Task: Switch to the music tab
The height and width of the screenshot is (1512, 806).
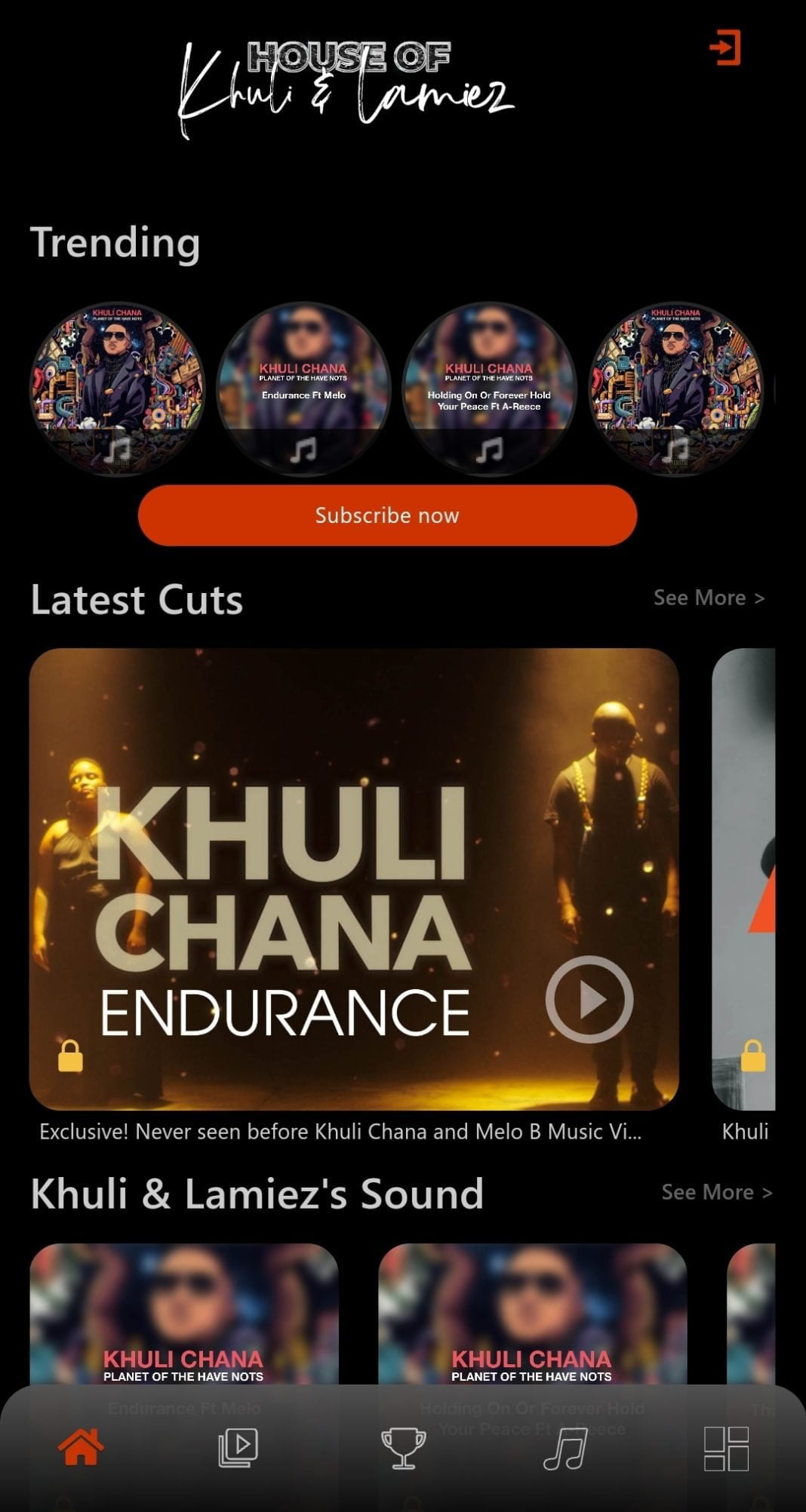Action: (565, 1449)
